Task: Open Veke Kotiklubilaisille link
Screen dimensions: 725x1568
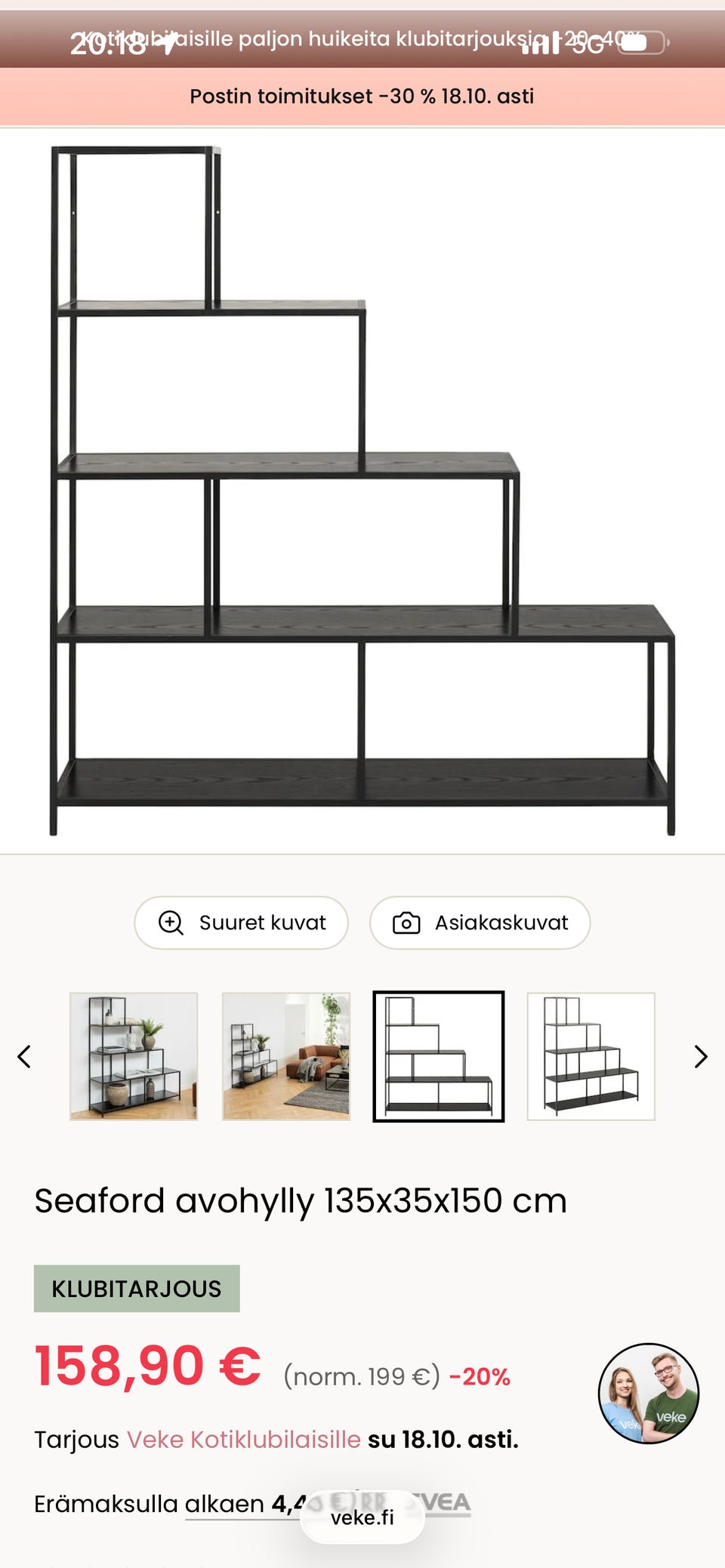Action: click(x=243, y=1440)
